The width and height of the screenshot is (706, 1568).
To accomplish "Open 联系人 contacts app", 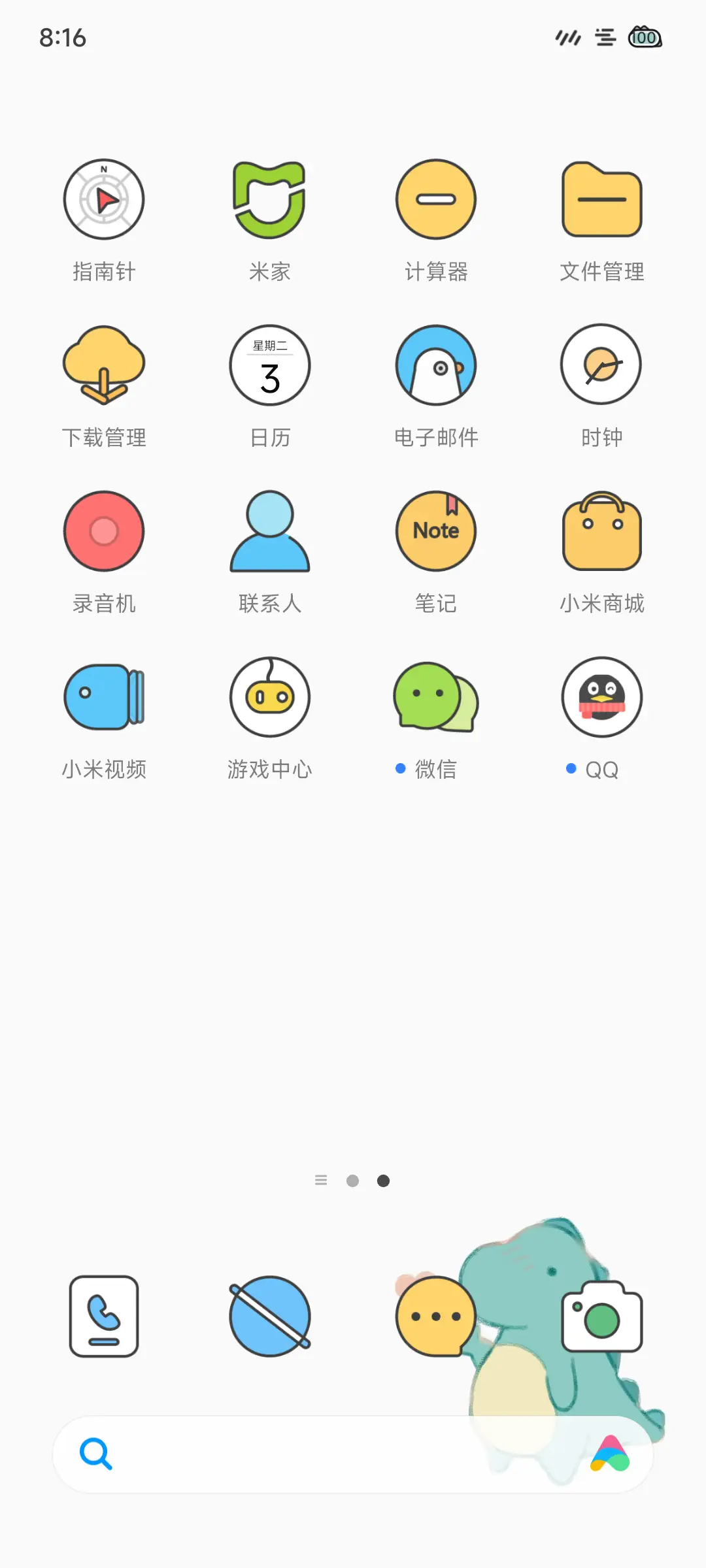I will (269, 531).
